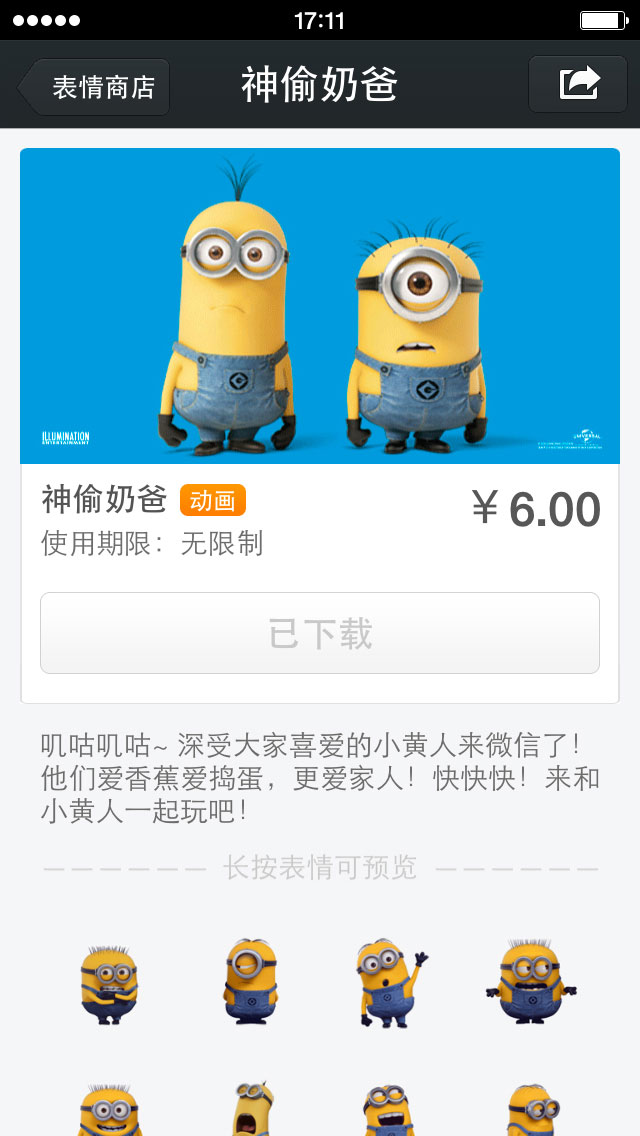Share this sticker pack
Viewport: 640px width, 1136px height.
click(578, 84)
